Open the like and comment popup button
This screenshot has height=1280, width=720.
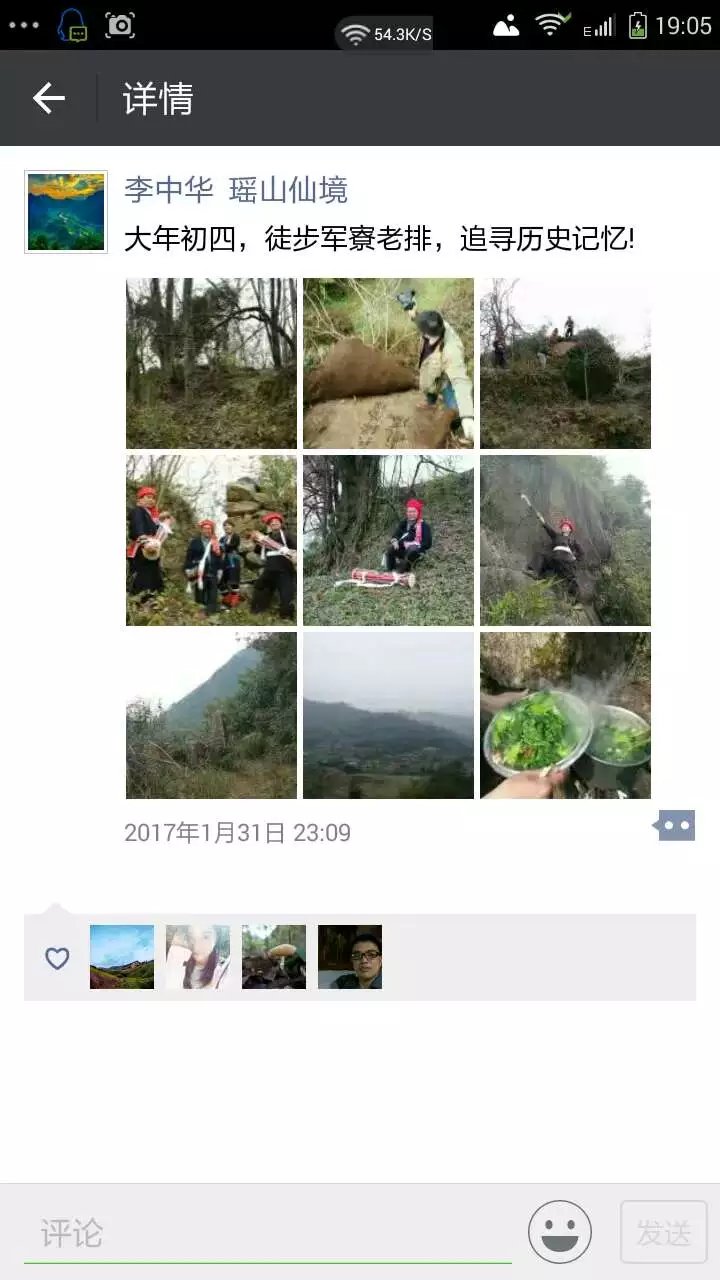[676, 826]
